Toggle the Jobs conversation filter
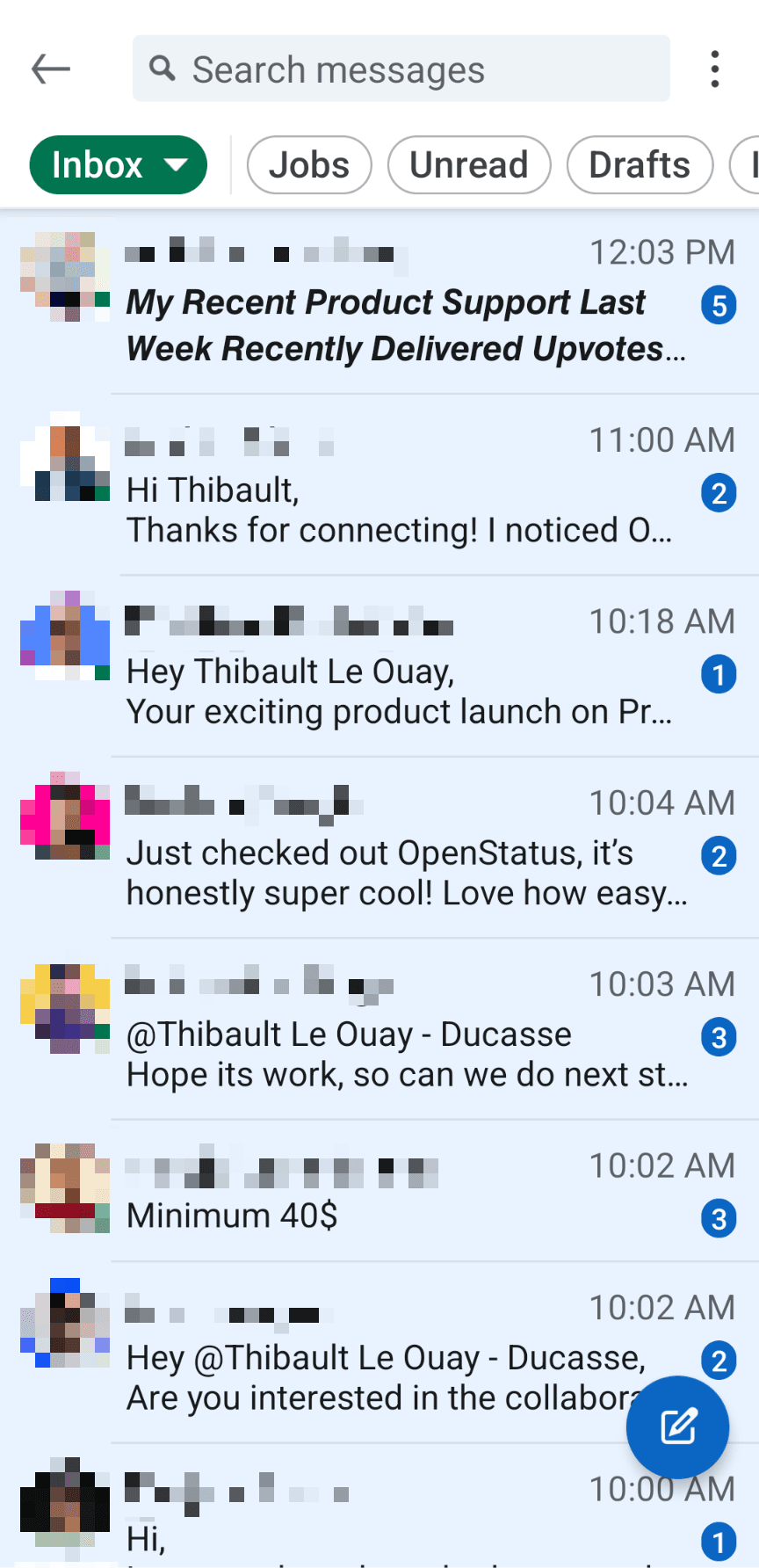The height and width of the screenshot is (1568, 759). (x=309, y=164)
